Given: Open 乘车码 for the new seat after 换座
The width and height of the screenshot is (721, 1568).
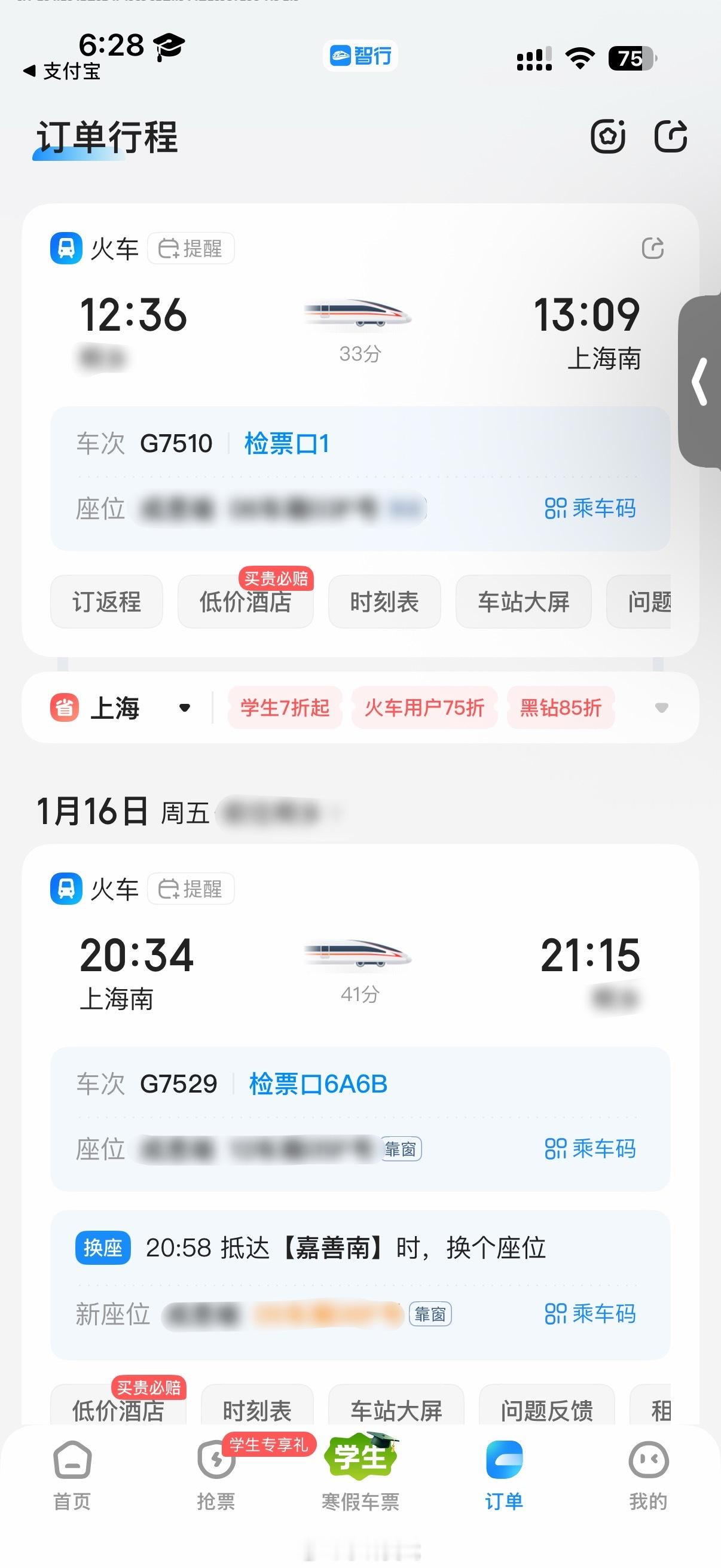Looking at the screenshot, I should coord(590,1314).
